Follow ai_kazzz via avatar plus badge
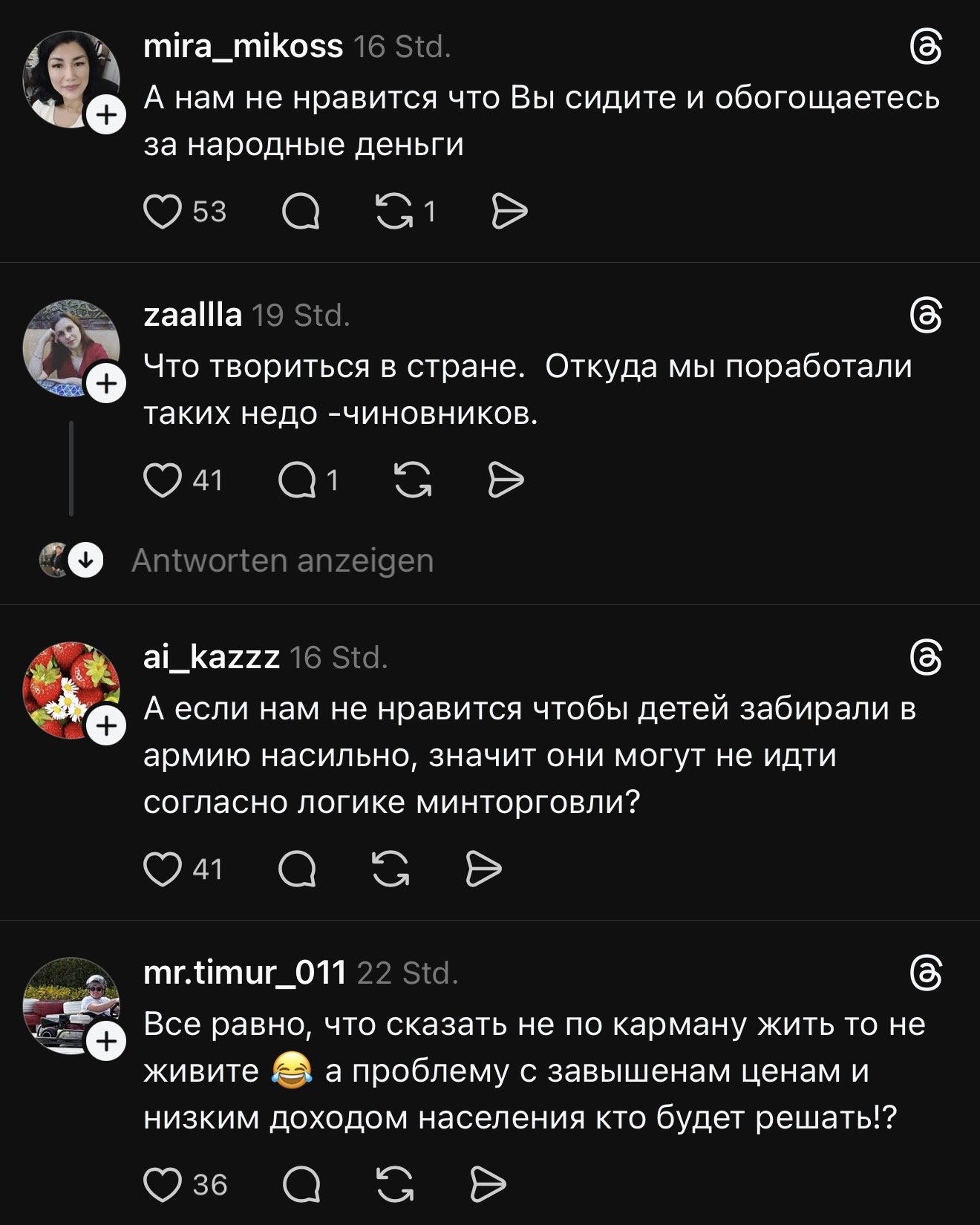This screenshot has width=980, height=1225. [107, 725]
